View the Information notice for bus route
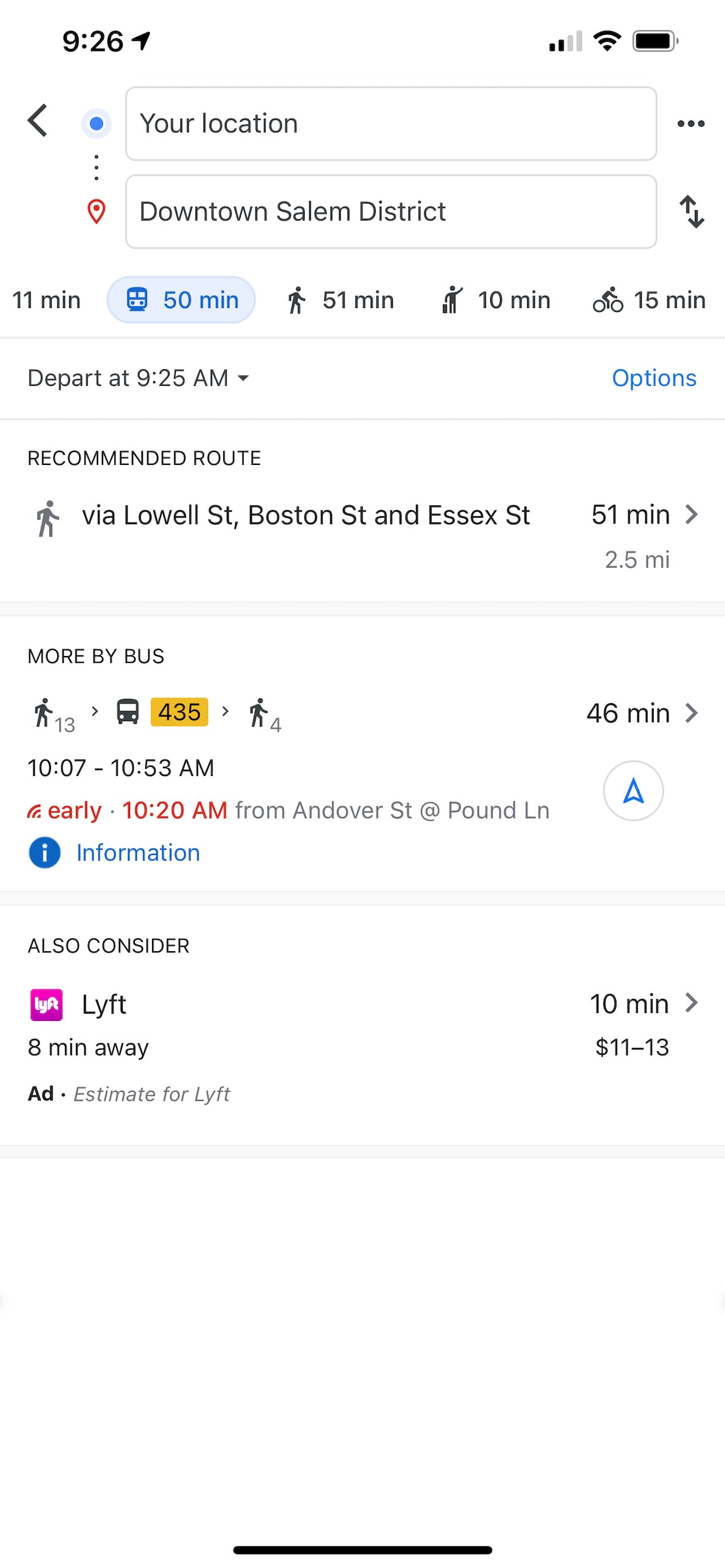 click(x=115, y=853)
